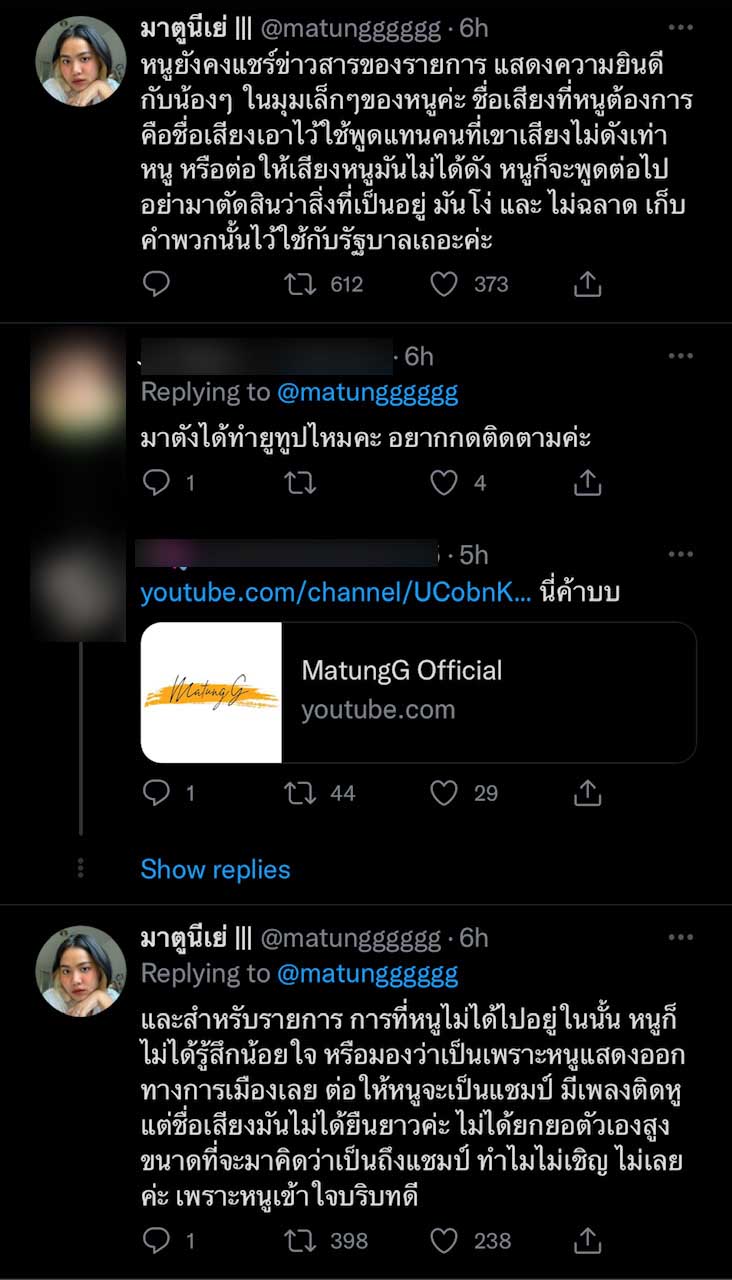The image size is (732, 1280).
Task: Open the more options on the YouTube link reply
Action: coord(681,555)
